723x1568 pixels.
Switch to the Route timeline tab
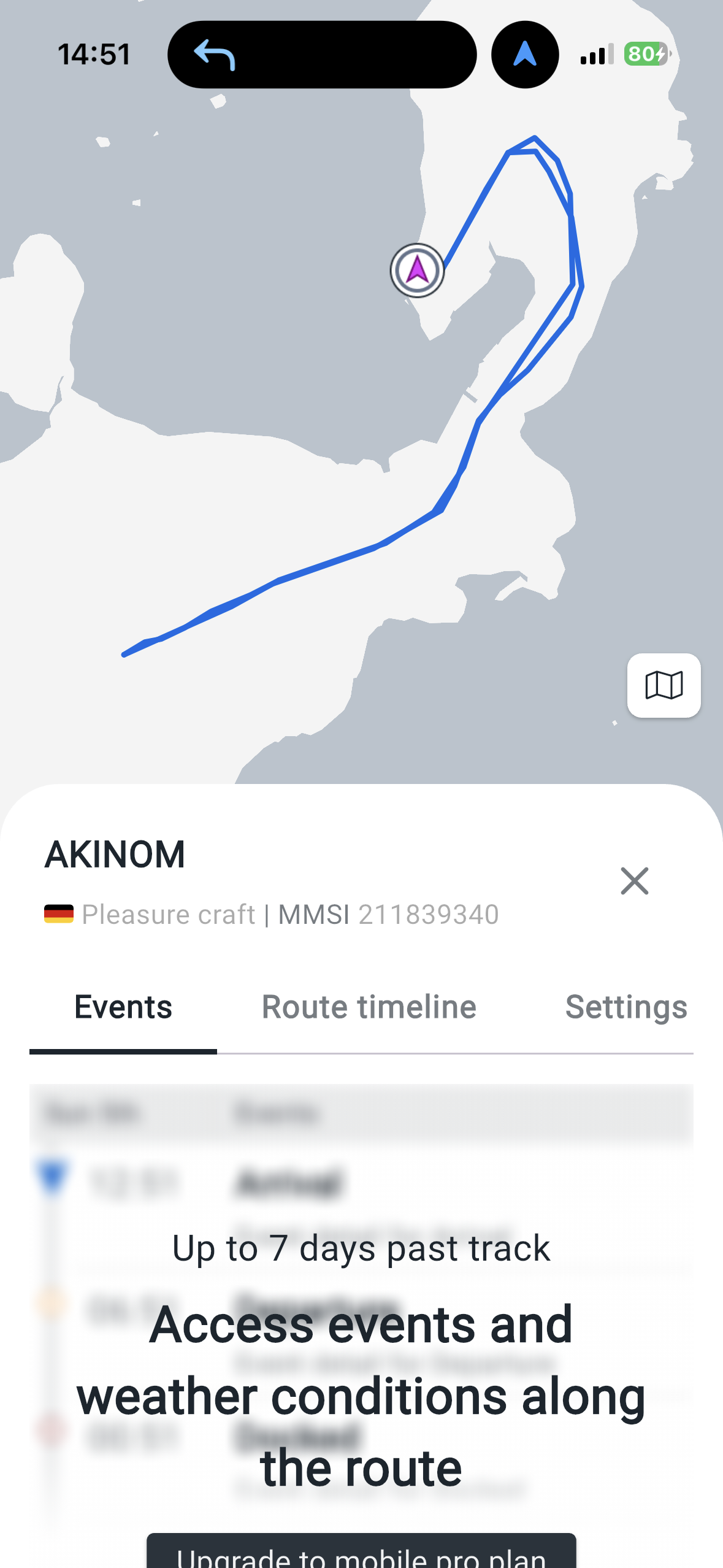(369, 1007)
